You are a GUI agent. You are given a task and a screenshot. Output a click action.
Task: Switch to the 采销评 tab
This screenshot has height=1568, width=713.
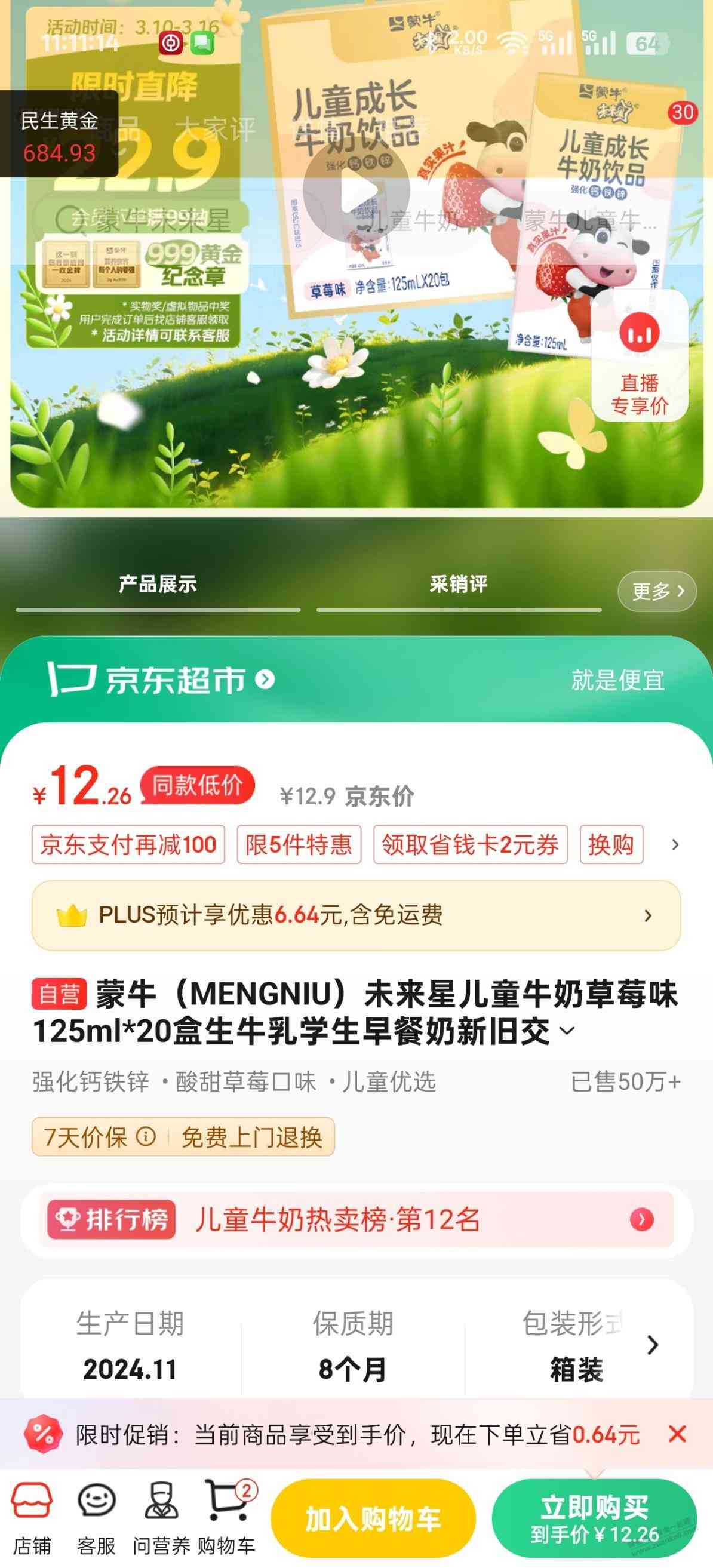pos(459,585)
